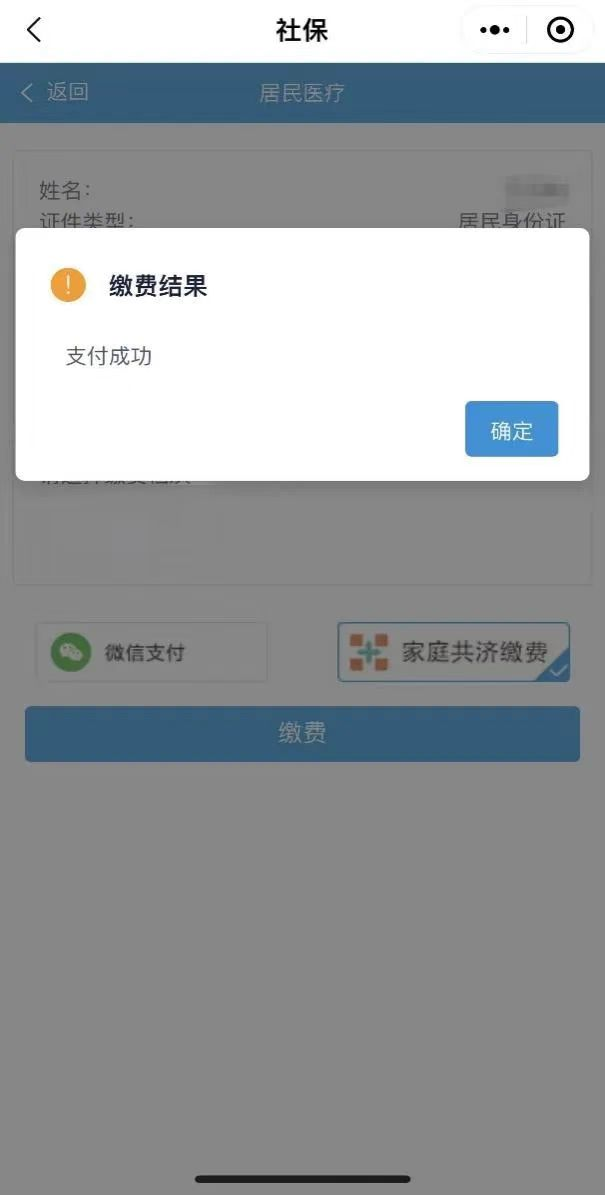Confirm the payment result with 确定
Viewport: 605px width, 1195px height.
(x=511, y=430)
